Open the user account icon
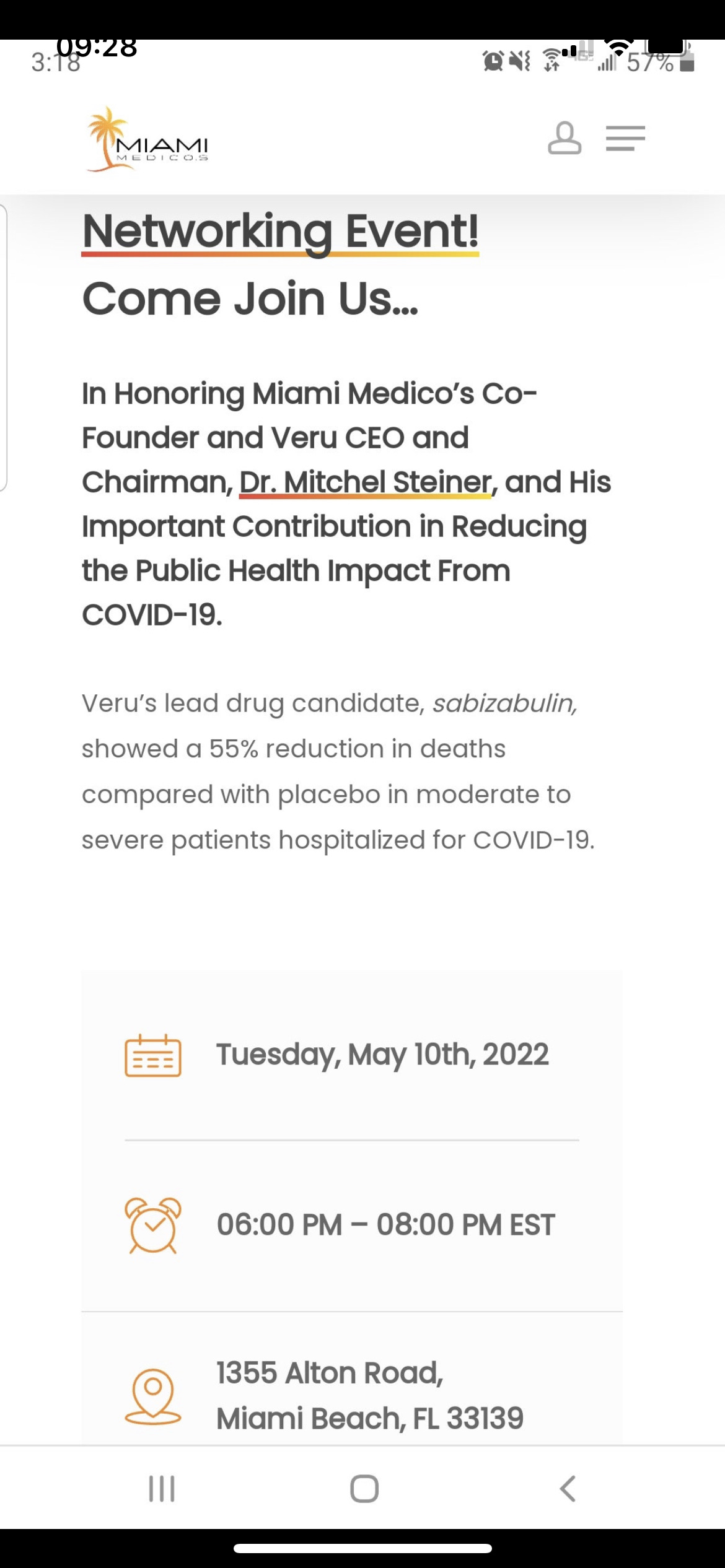The image size is (725, 1568). (x=565, y=138)
